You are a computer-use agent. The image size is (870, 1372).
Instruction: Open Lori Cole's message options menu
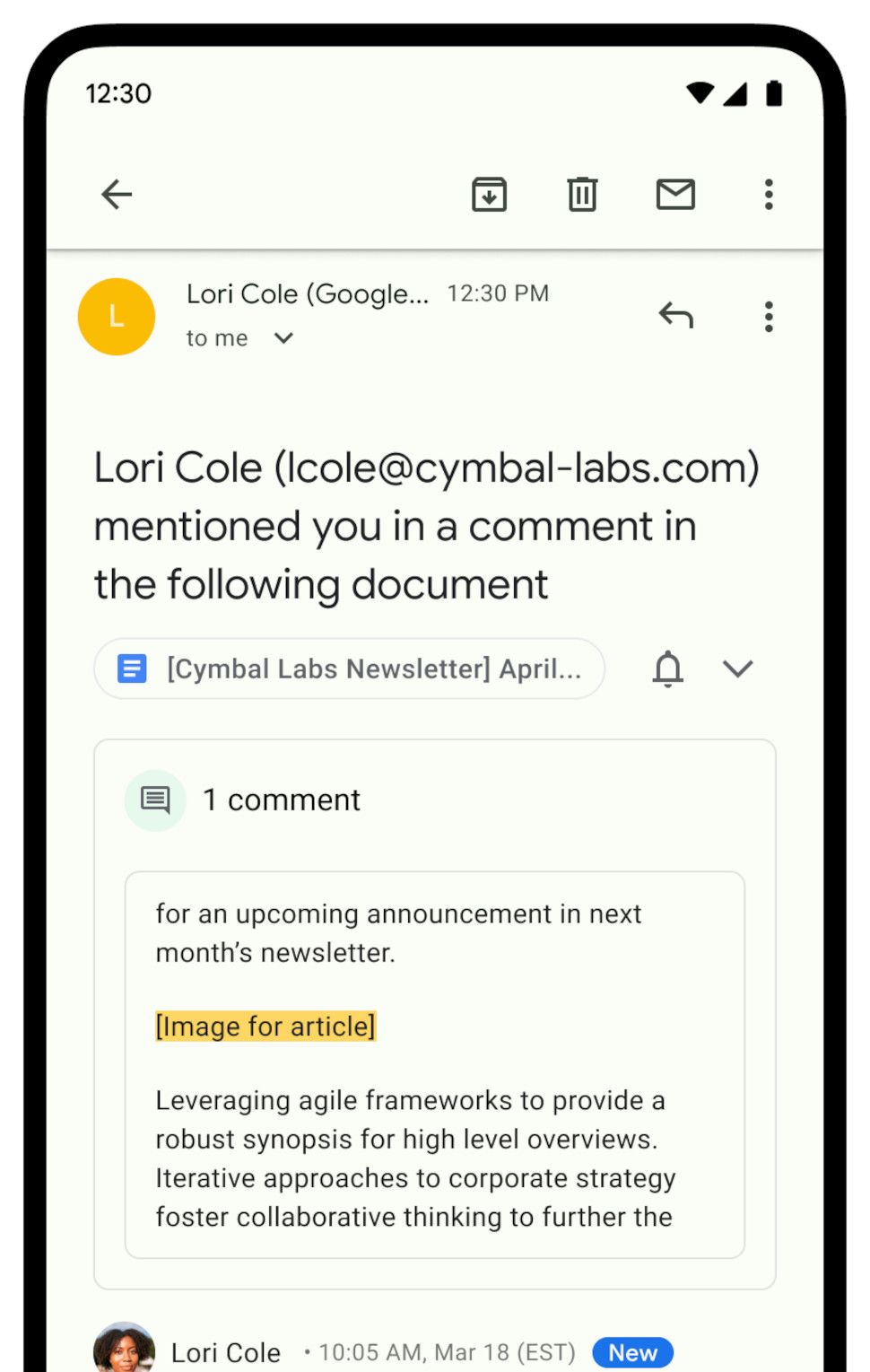point(769,317)
